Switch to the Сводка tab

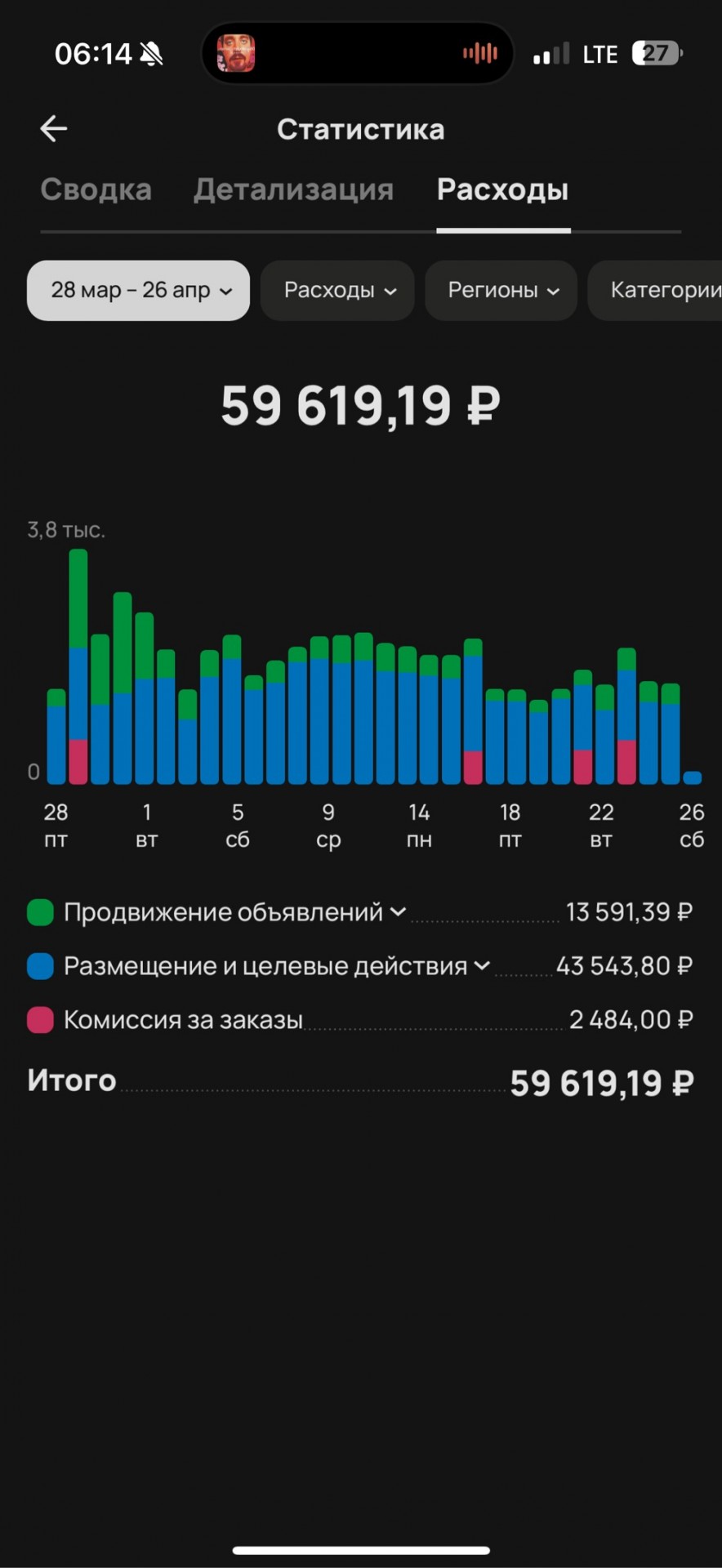tap(96, 189)
